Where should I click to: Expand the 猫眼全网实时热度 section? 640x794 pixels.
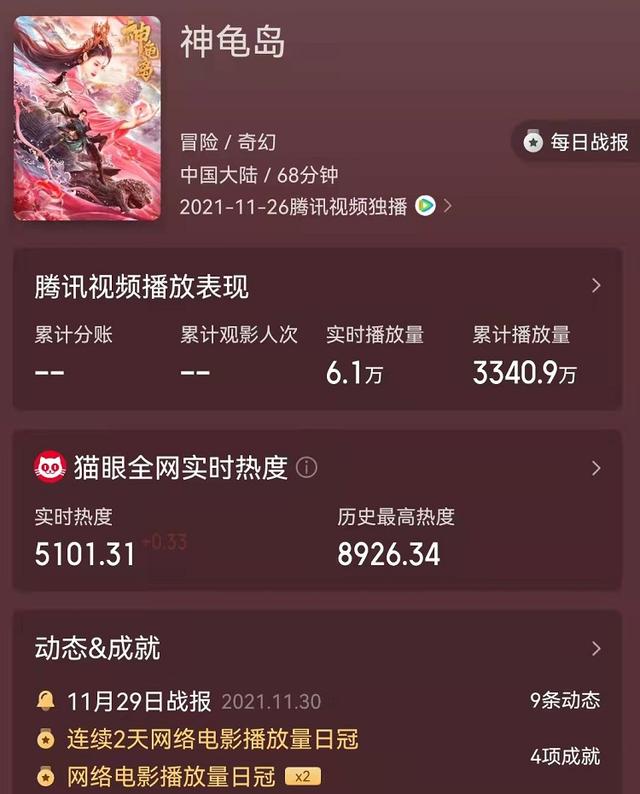point(596,468)
